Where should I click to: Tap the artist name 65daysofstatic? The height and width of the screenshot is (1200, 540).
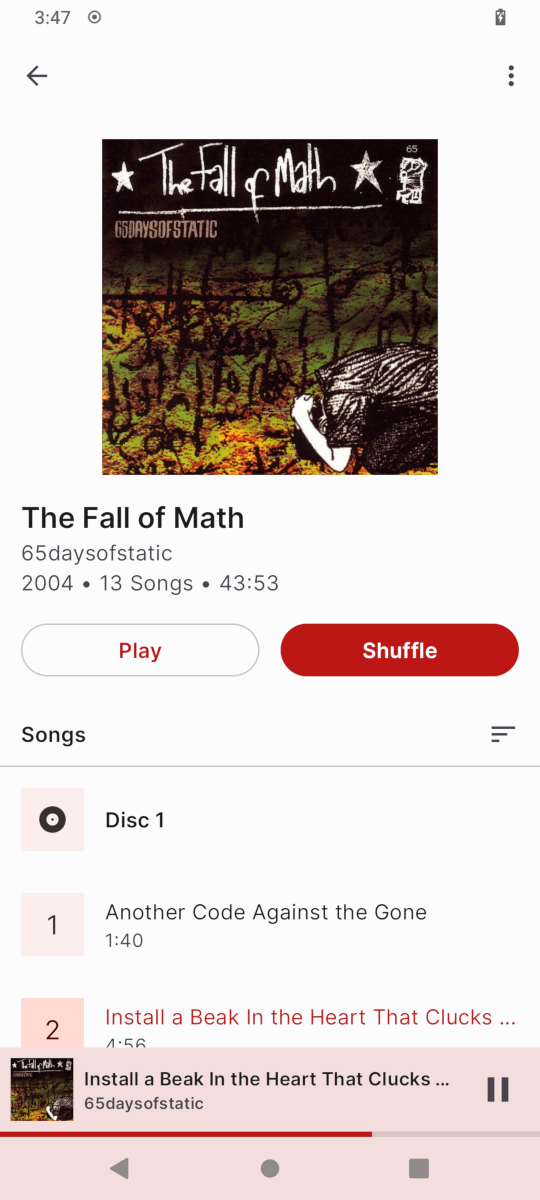tap(97, 553)
